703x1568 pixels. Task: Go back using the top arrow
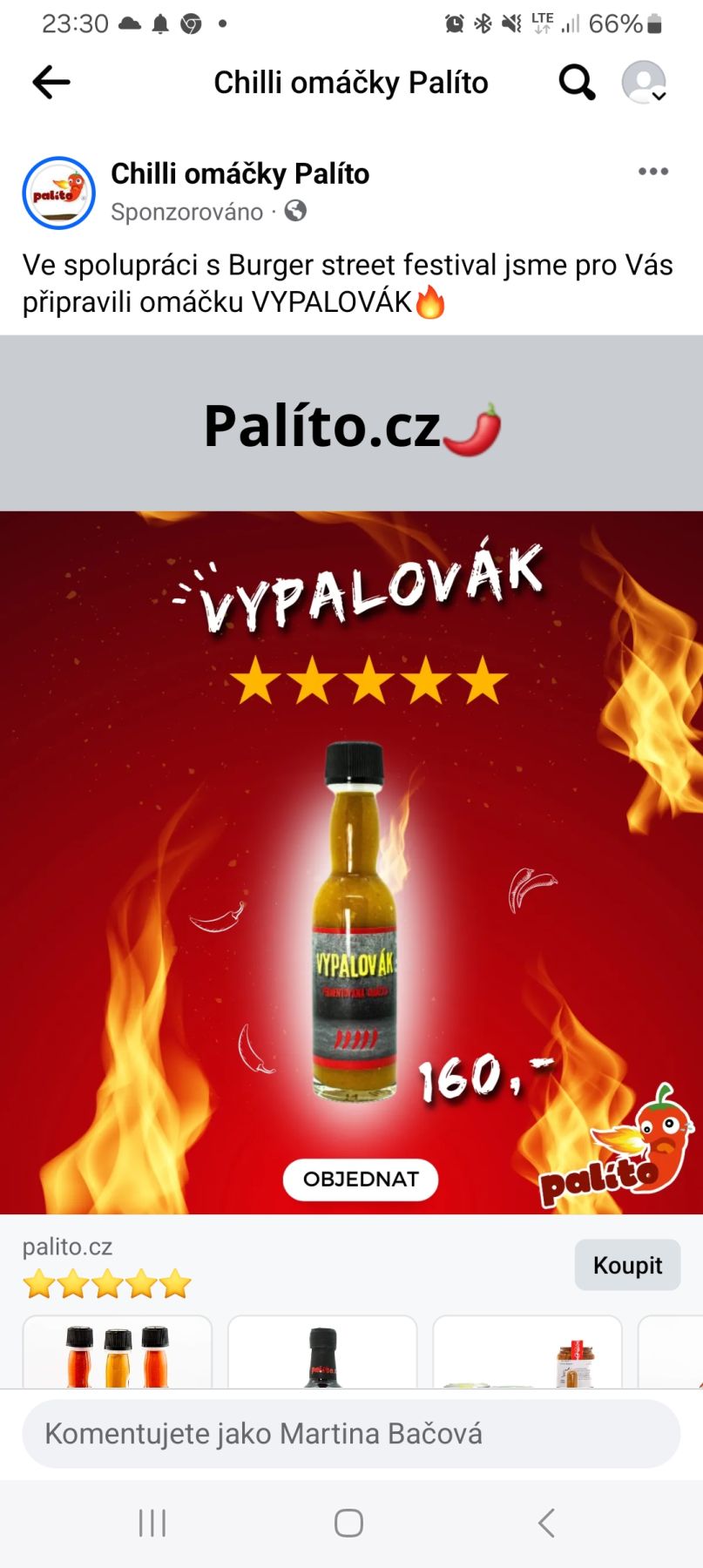point(51,83)
